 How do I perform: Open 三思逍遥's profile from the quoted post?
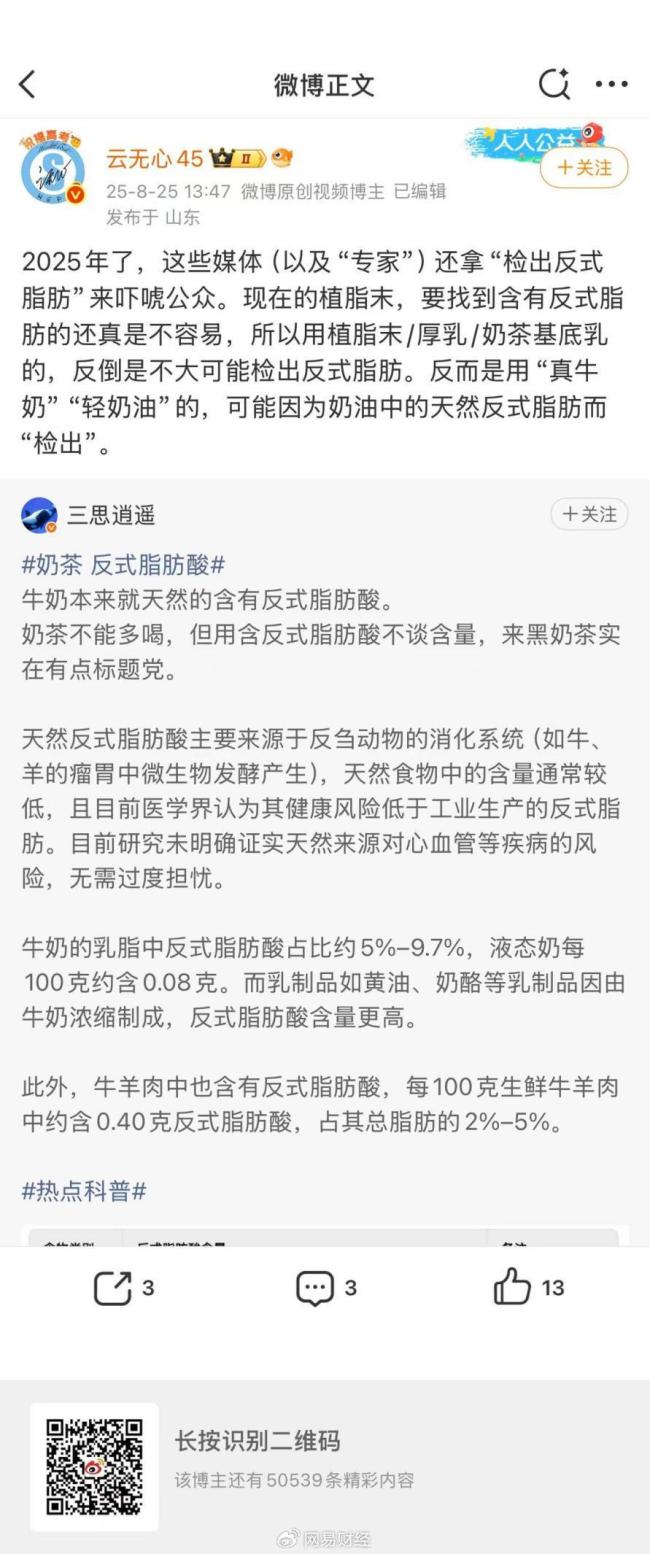click(x=40, y=515)
